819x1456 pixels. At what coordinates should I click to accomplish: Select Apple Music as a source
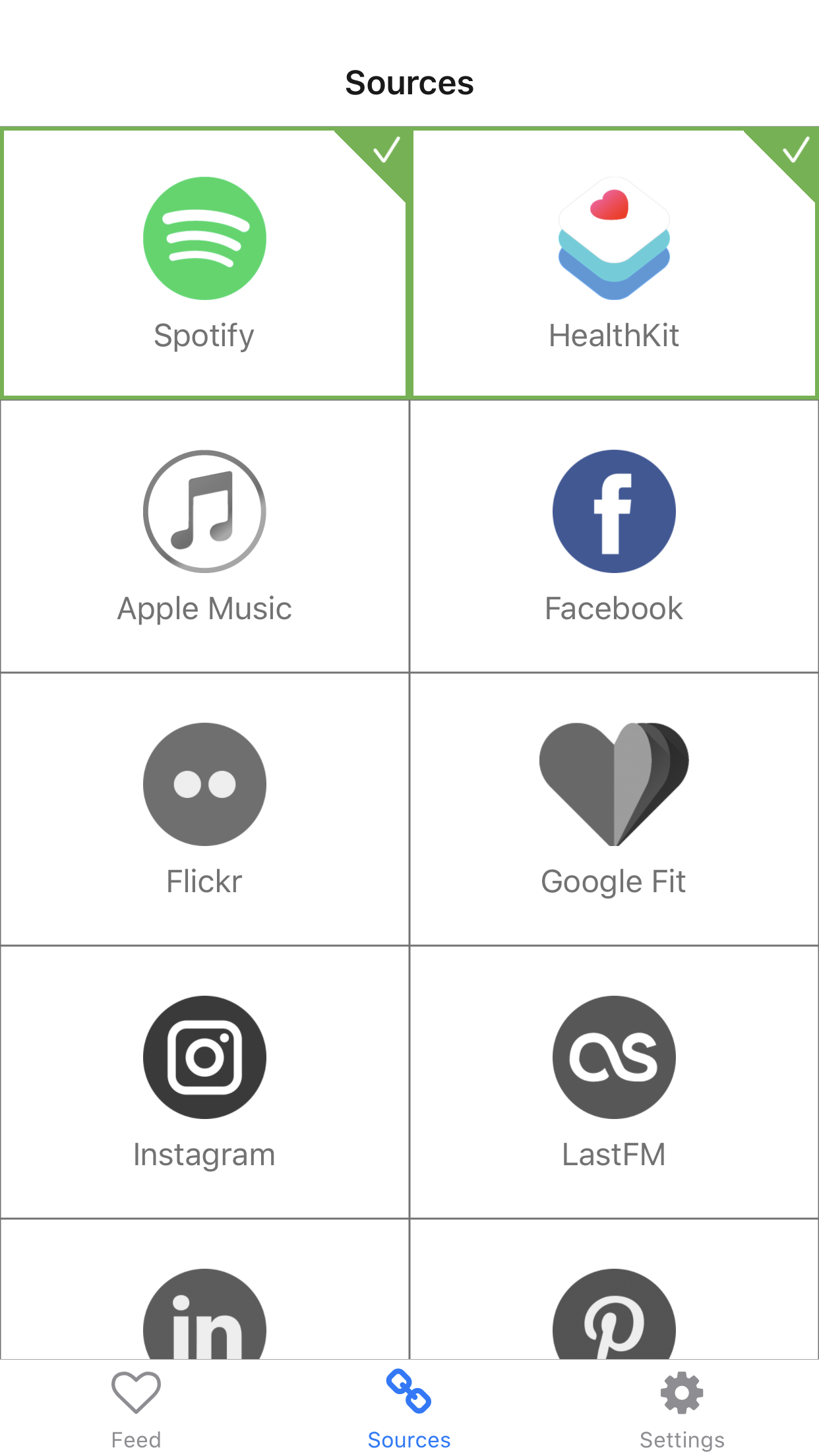[x=204, y=537]
